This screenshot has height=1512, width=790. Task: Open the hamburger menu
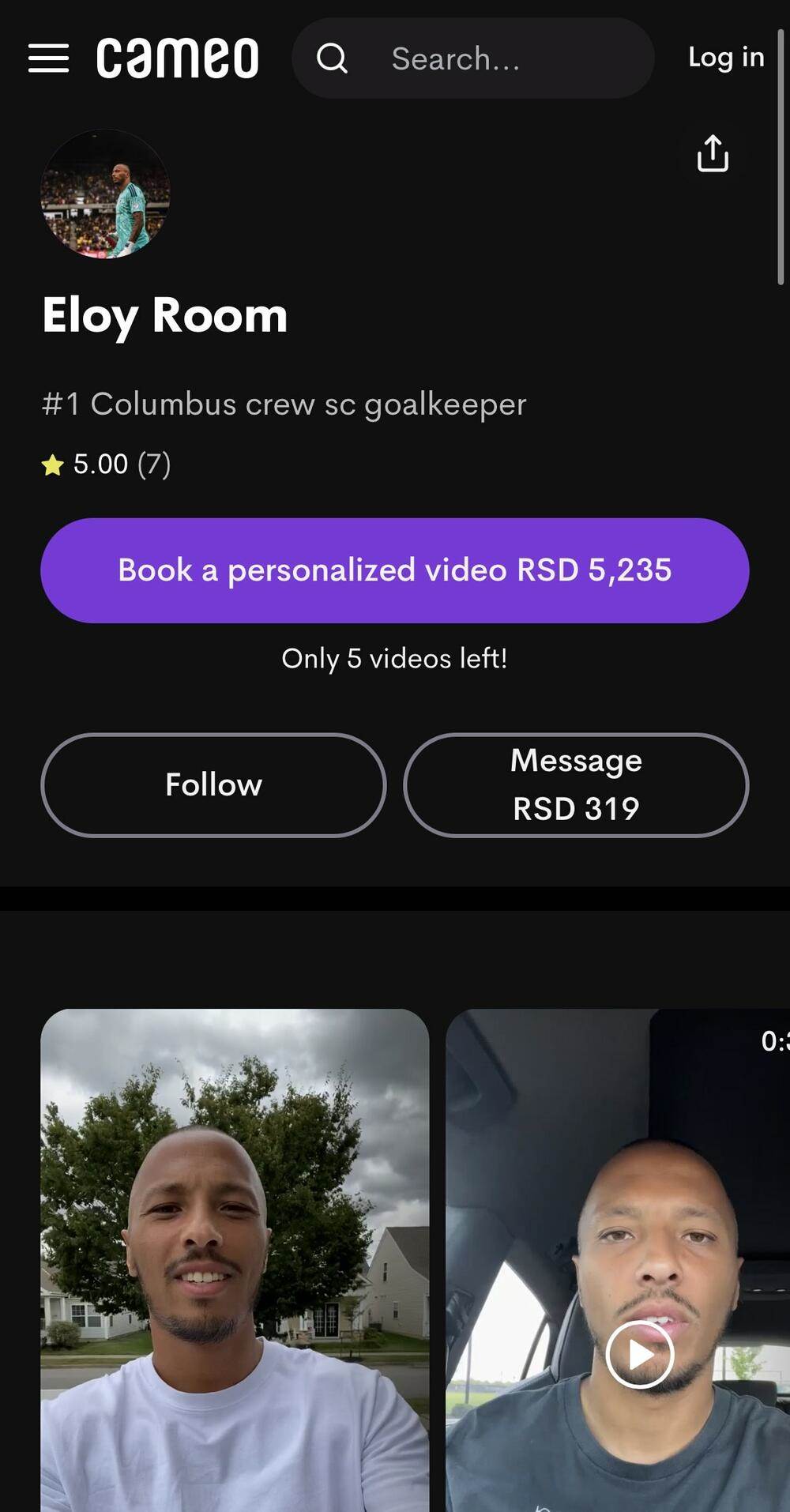coord(48,58)
